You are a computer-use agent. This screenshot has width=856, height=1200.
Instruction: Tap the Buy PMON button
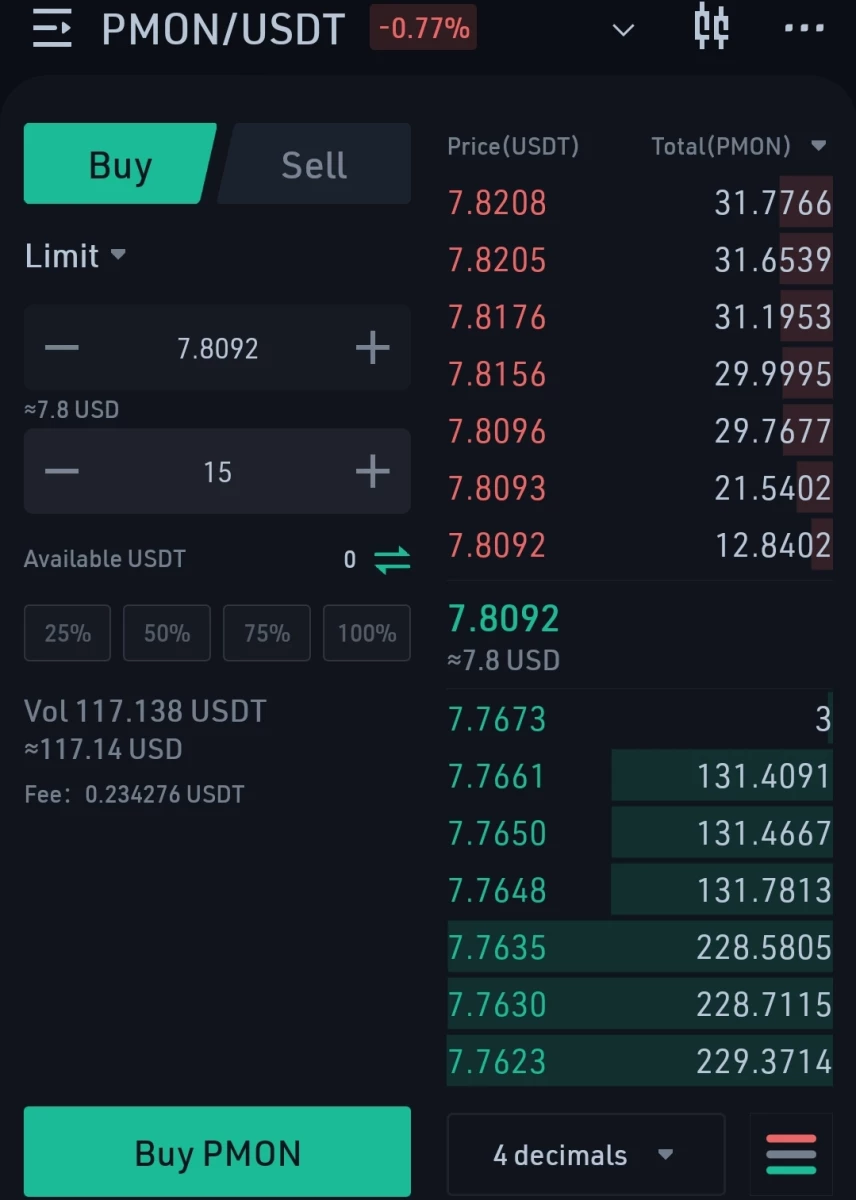click(217, 1153)
